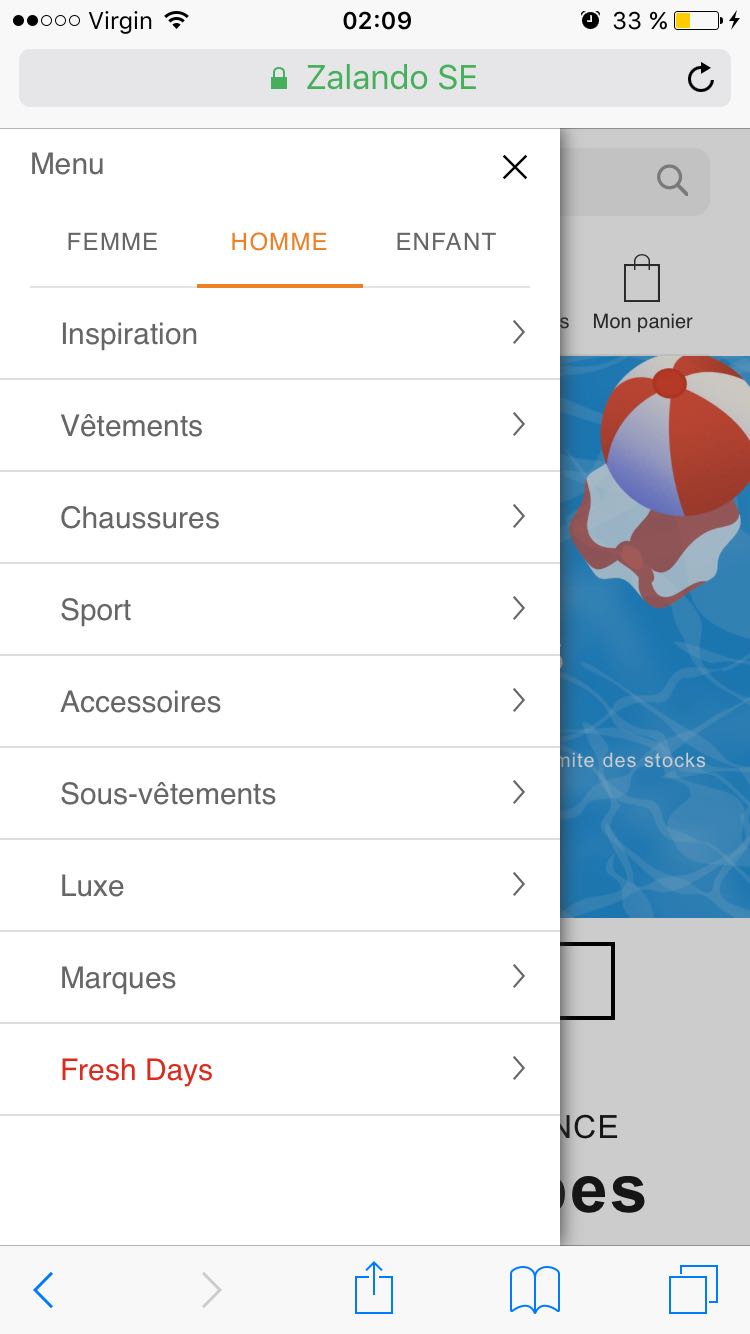
Task: Open the Inspiration category
Action: tap(280, 334)
